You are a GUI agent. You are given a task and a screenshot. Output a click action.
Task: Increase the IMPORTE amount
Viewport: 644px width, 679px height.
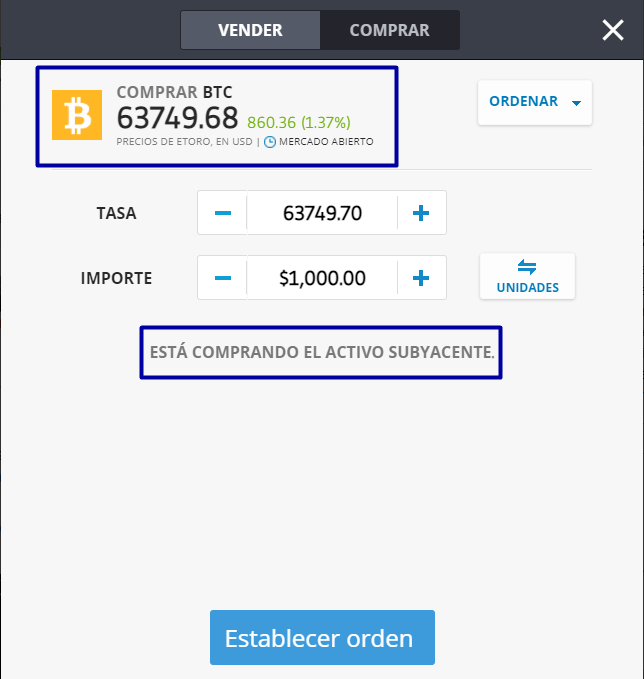(421, 278)
